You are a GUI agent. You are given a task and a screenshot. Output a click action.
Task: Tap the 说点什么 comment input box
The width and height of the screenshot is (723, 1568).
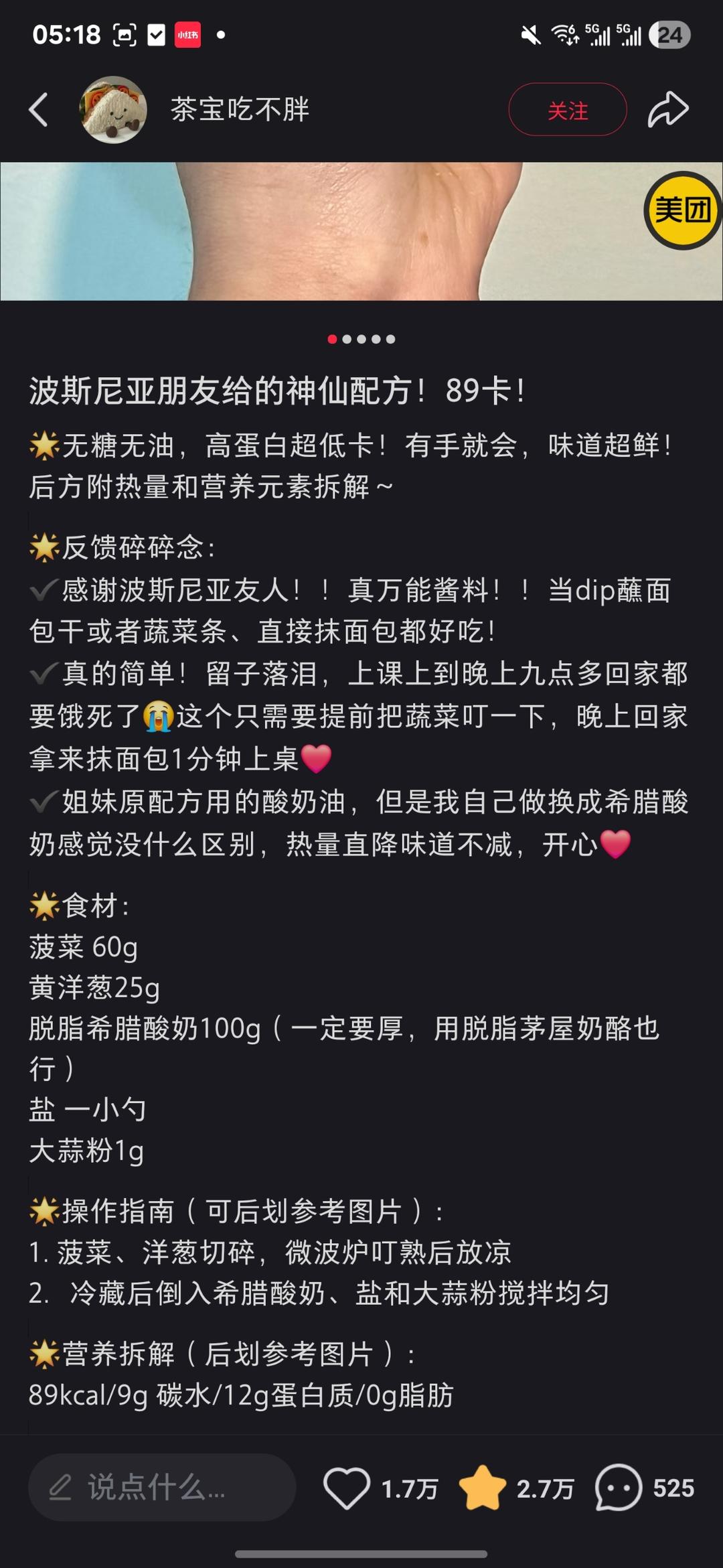(x=162, y=1488)
